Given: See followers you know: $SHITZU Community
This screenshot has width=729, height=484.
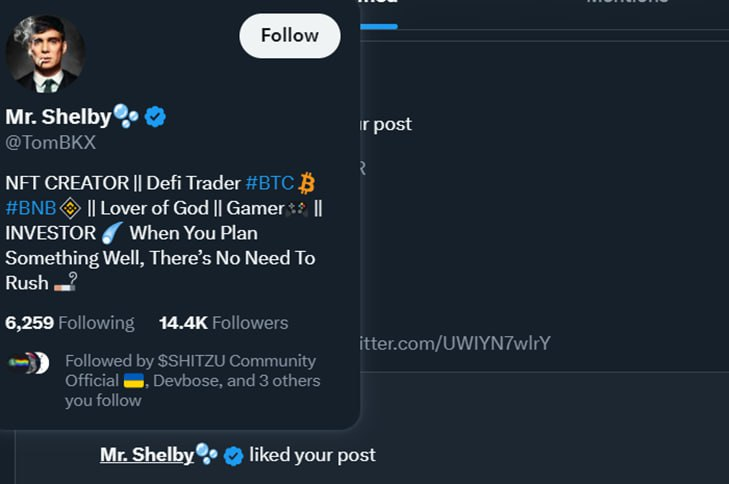Looking at the screenshot, I should click(x=190, y=361).
